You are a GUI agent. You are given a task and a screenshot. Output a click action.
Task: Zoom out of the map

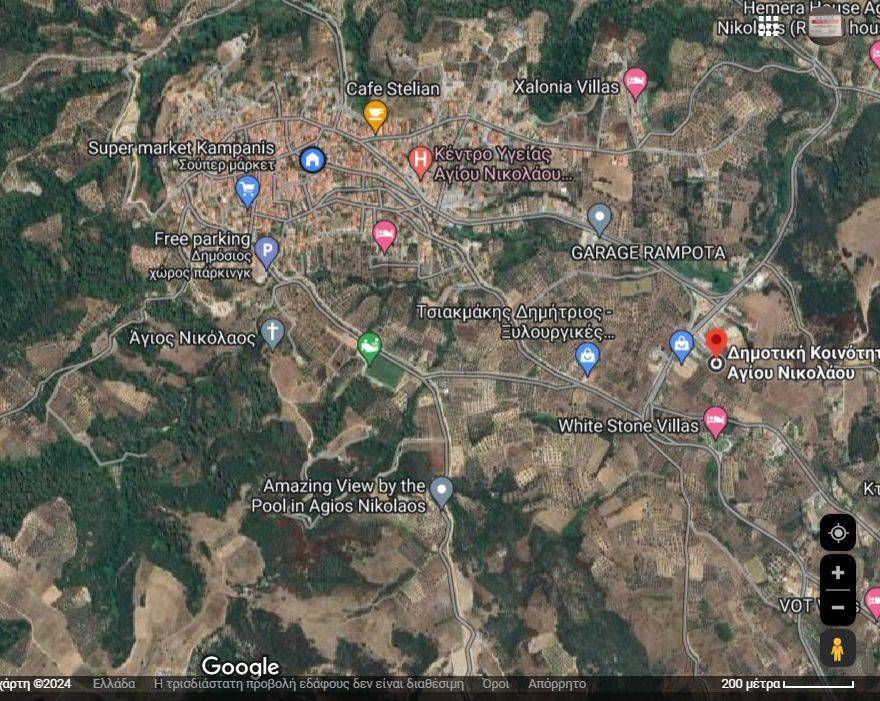[838, 607]
